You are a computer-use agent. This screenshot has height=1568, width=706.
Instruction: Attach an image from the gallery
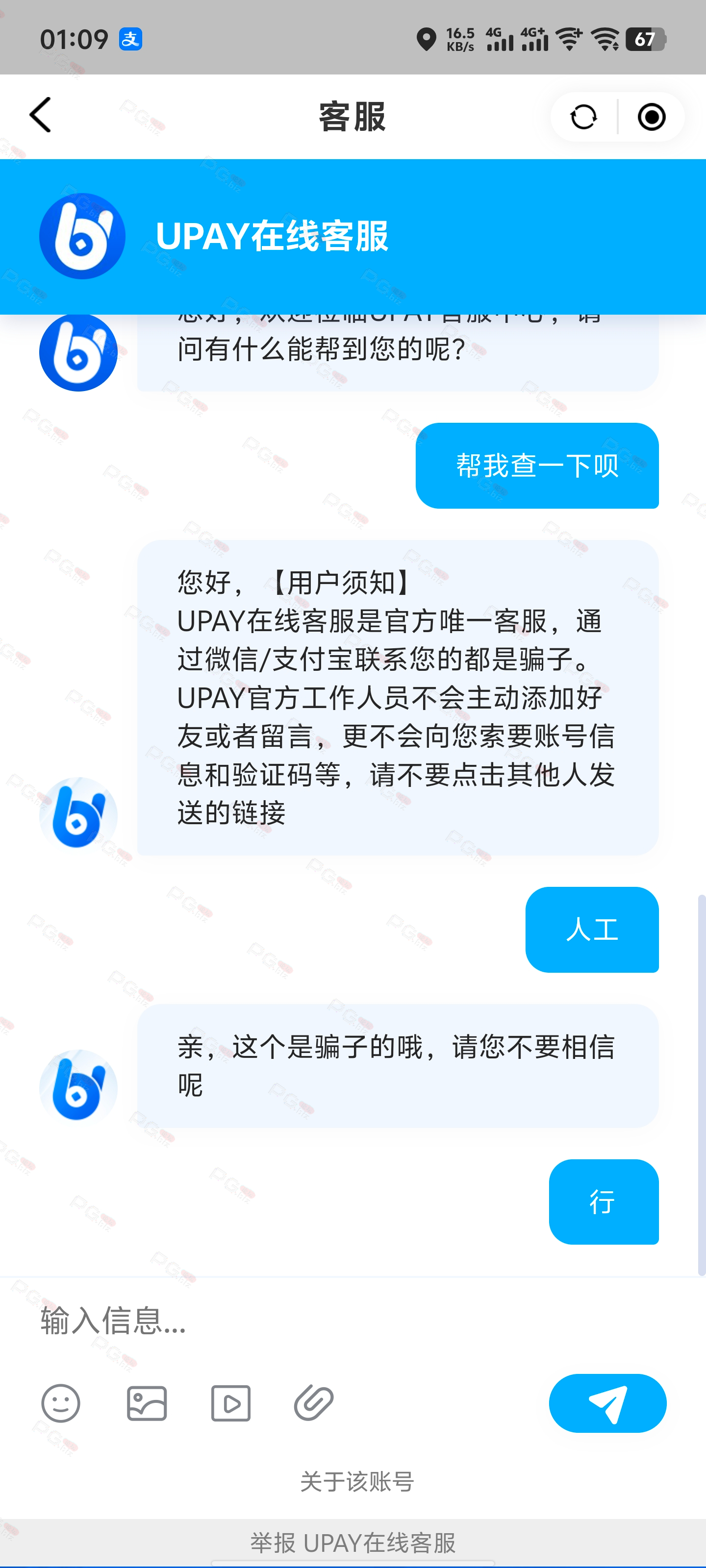146,1403
